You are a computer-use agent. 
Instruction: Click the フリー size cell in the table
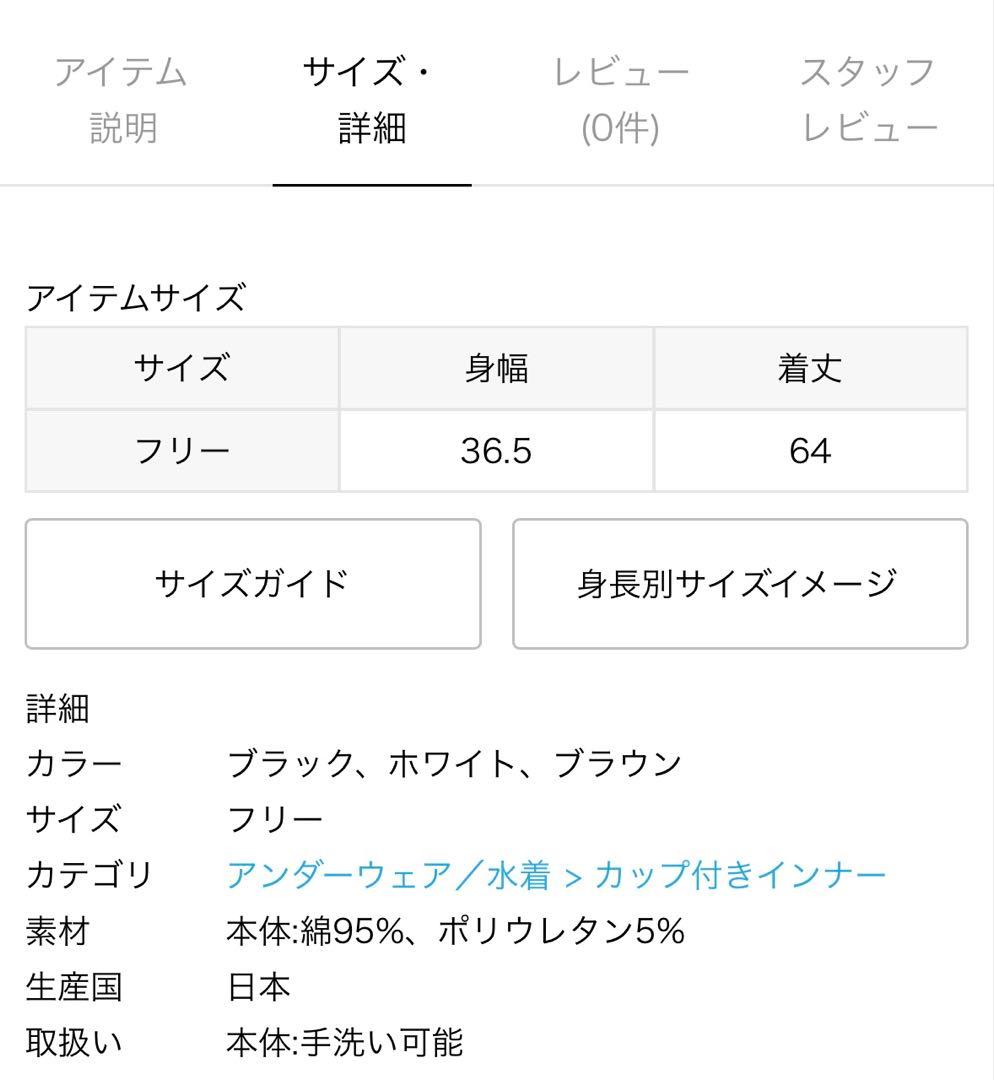point(183,450)
